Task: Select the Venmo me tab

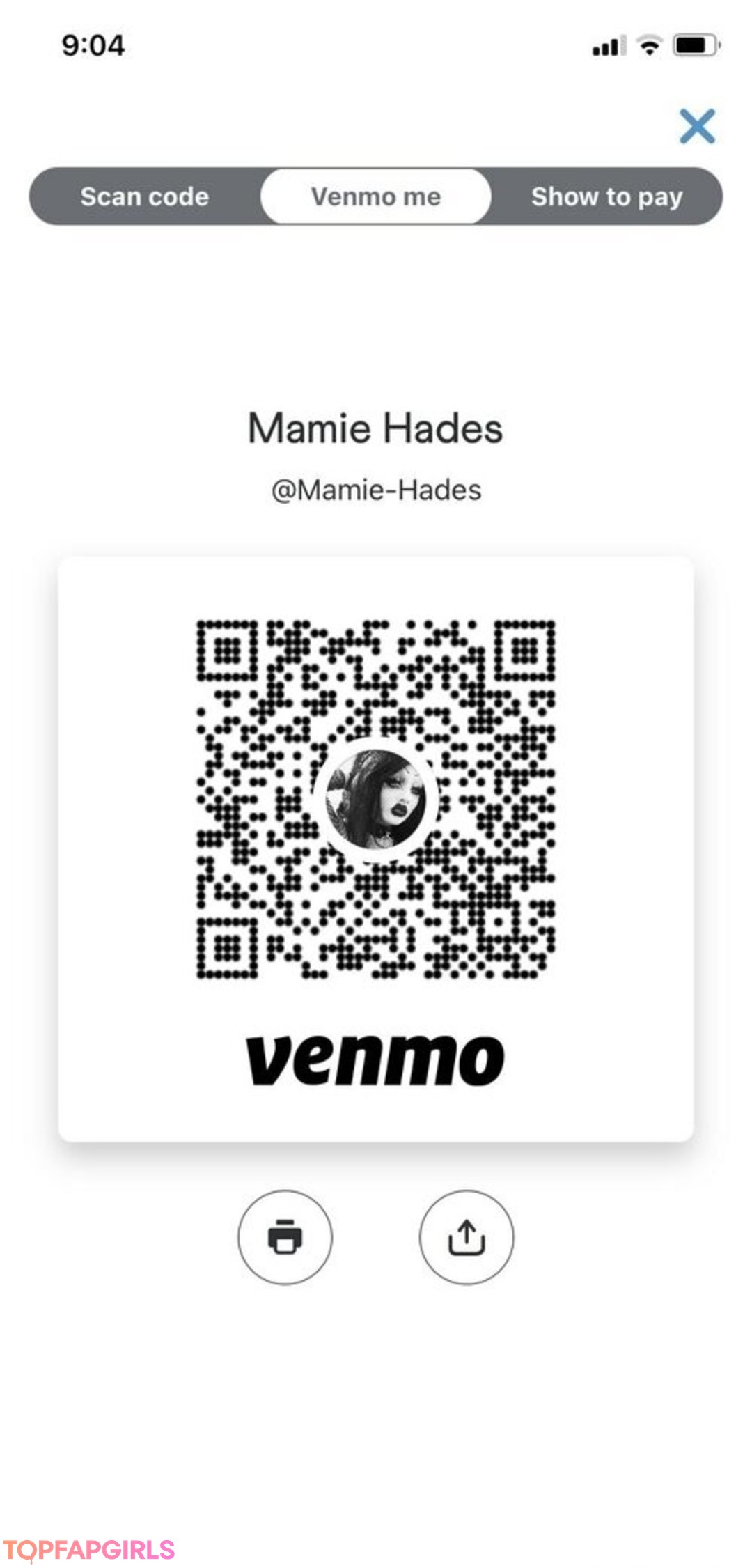Action: click(x=376, y=196)
